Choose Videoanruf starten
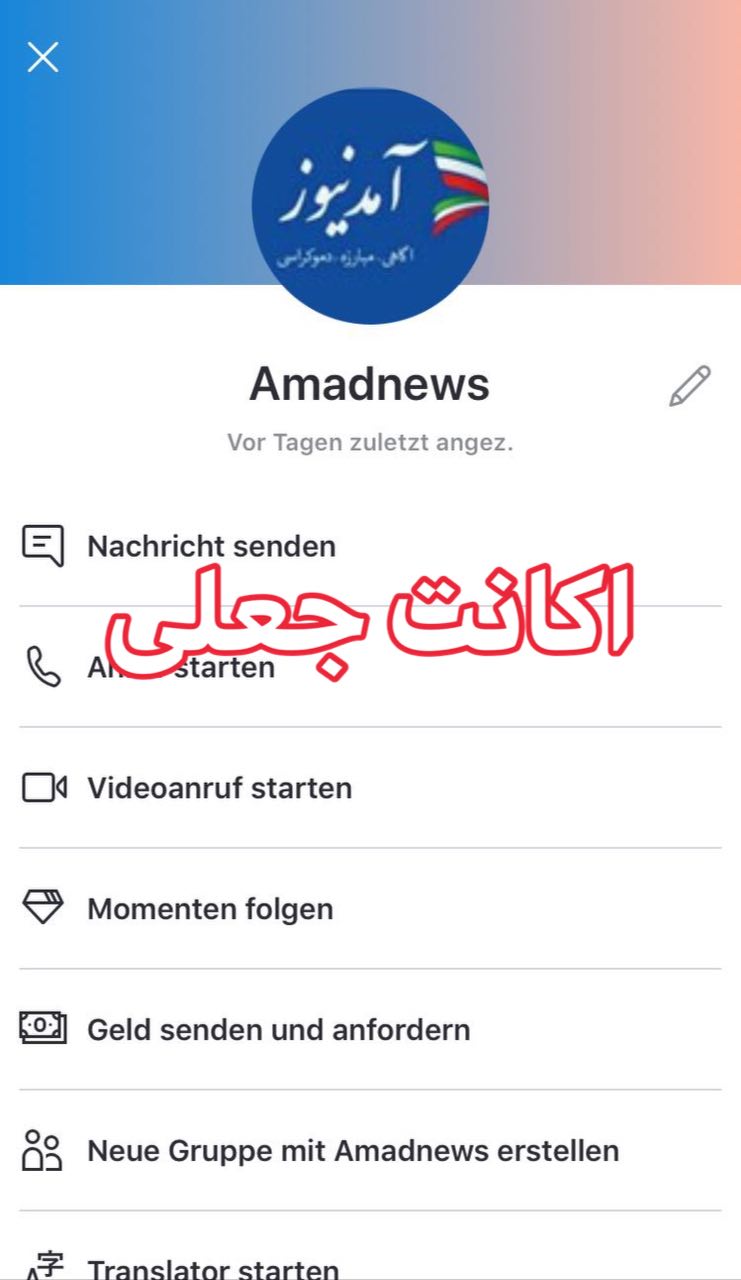This screenshot has width=741, height=1280. pyautogui.click(x=219, y=788)
